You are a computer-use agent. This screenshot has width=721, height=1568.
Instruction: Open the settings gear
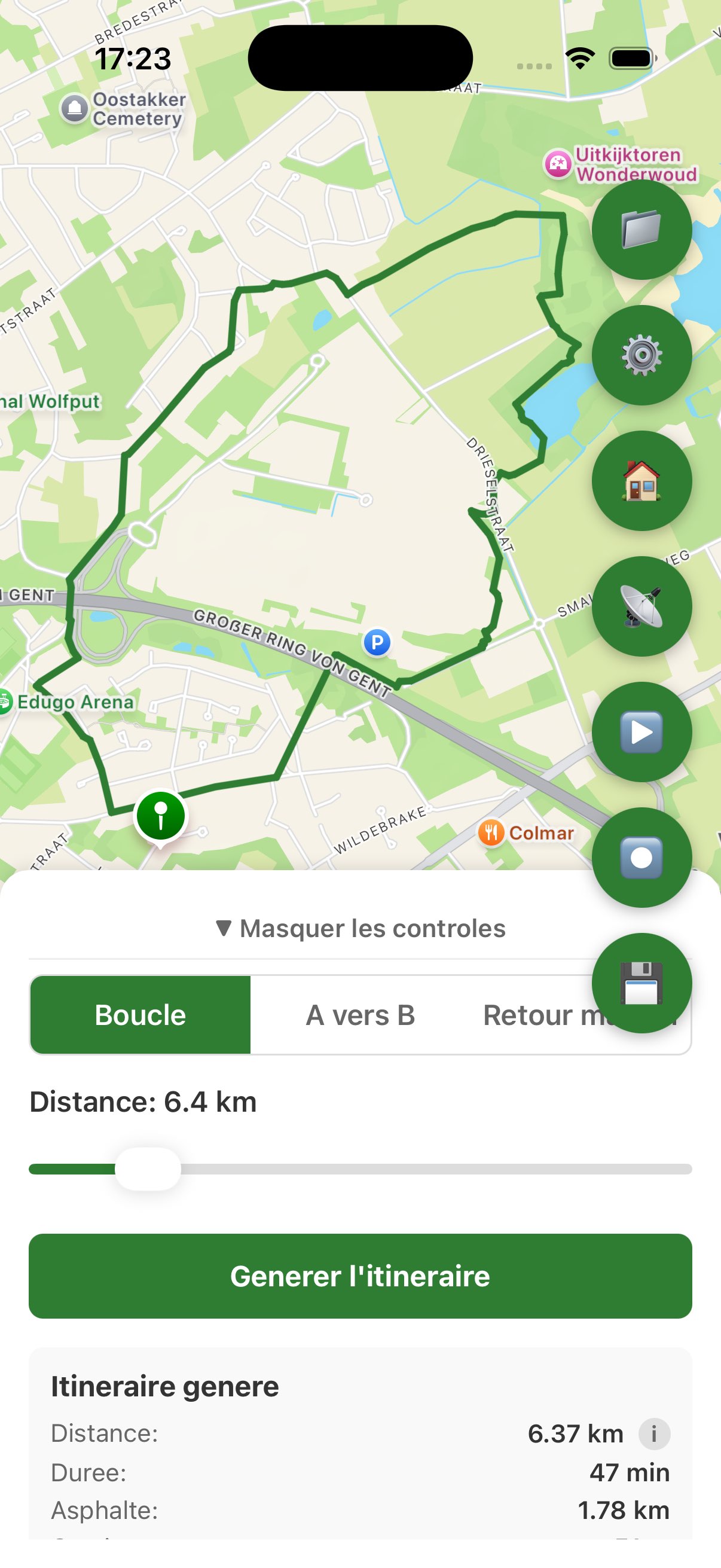click(642, 356)
